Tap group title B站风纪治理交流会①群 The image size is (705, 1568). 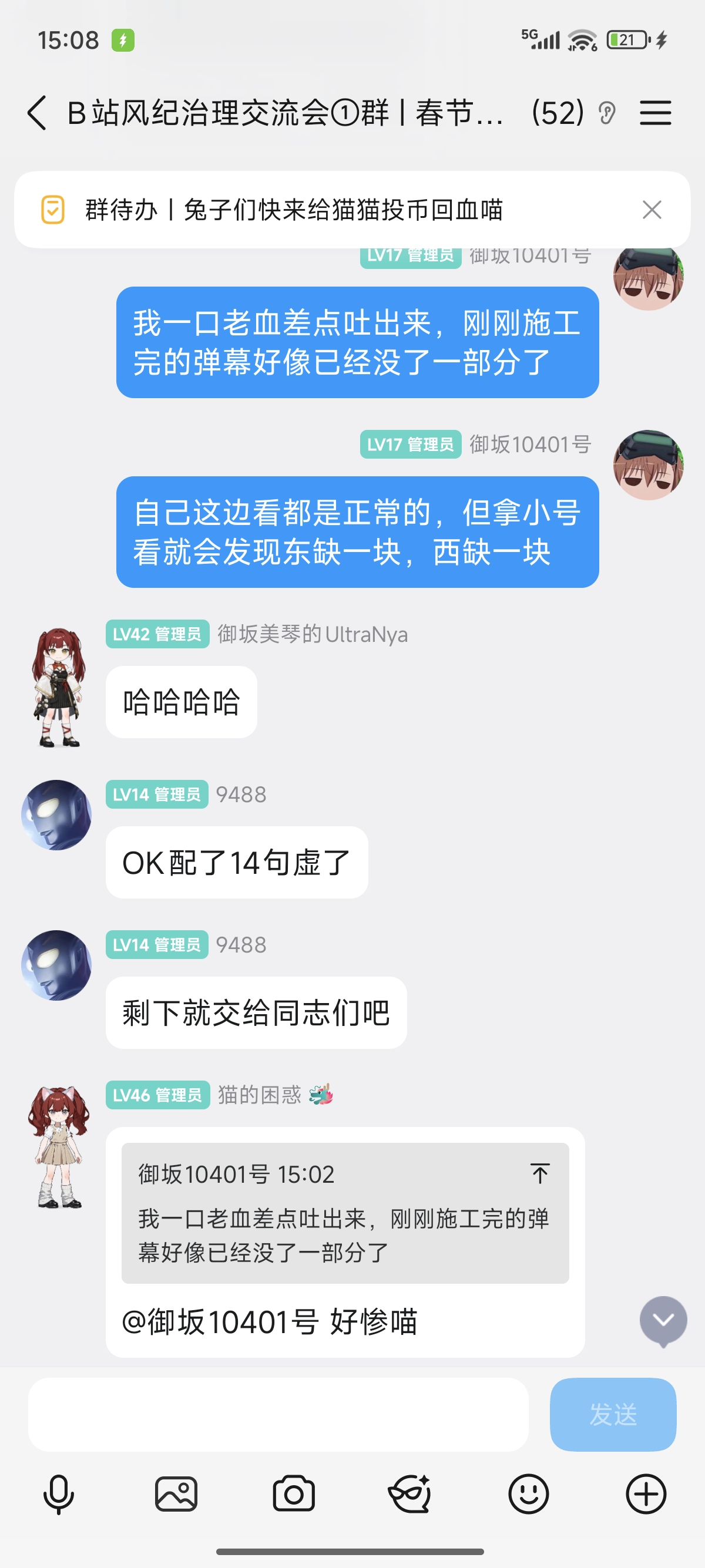point(283,113)
